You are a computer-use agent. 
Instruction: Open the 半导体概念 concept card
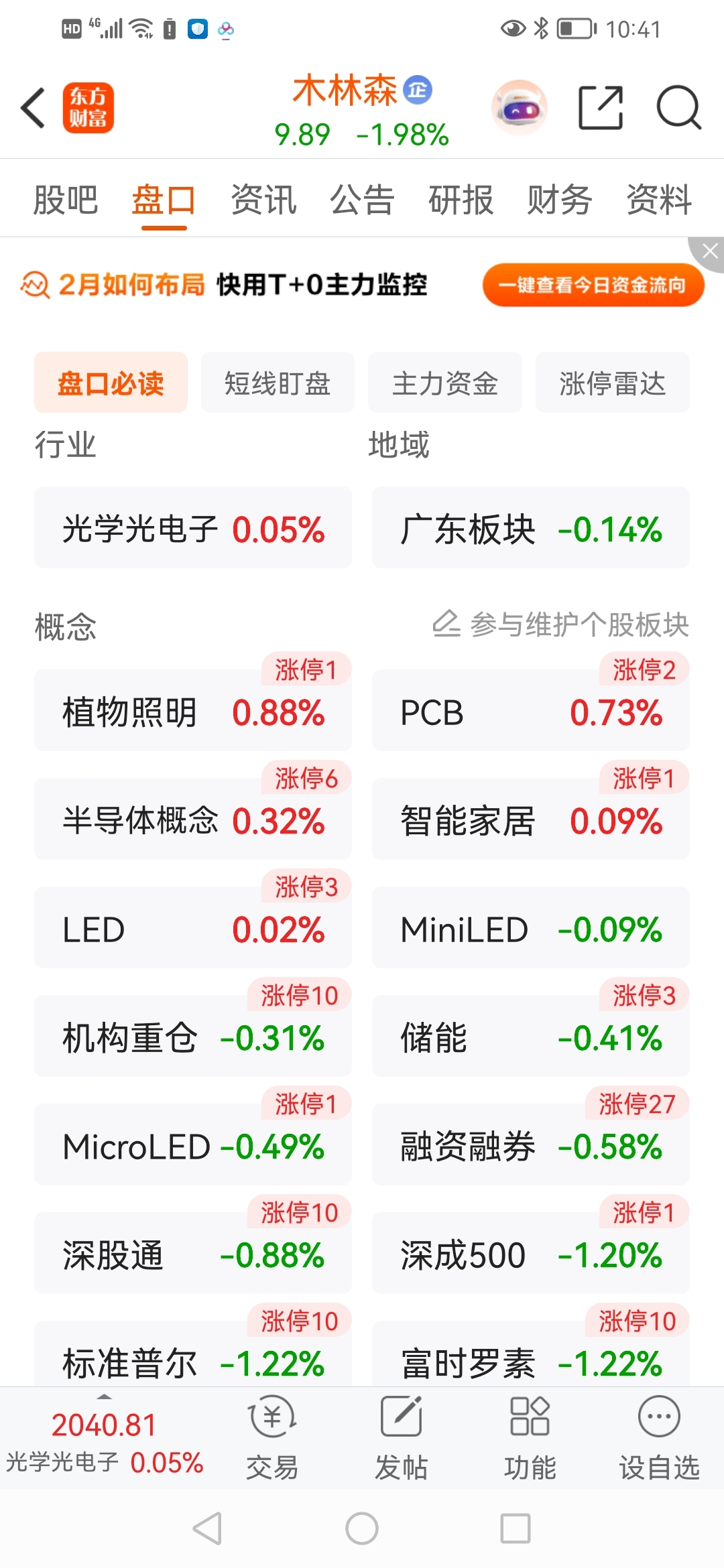point(193,820)
